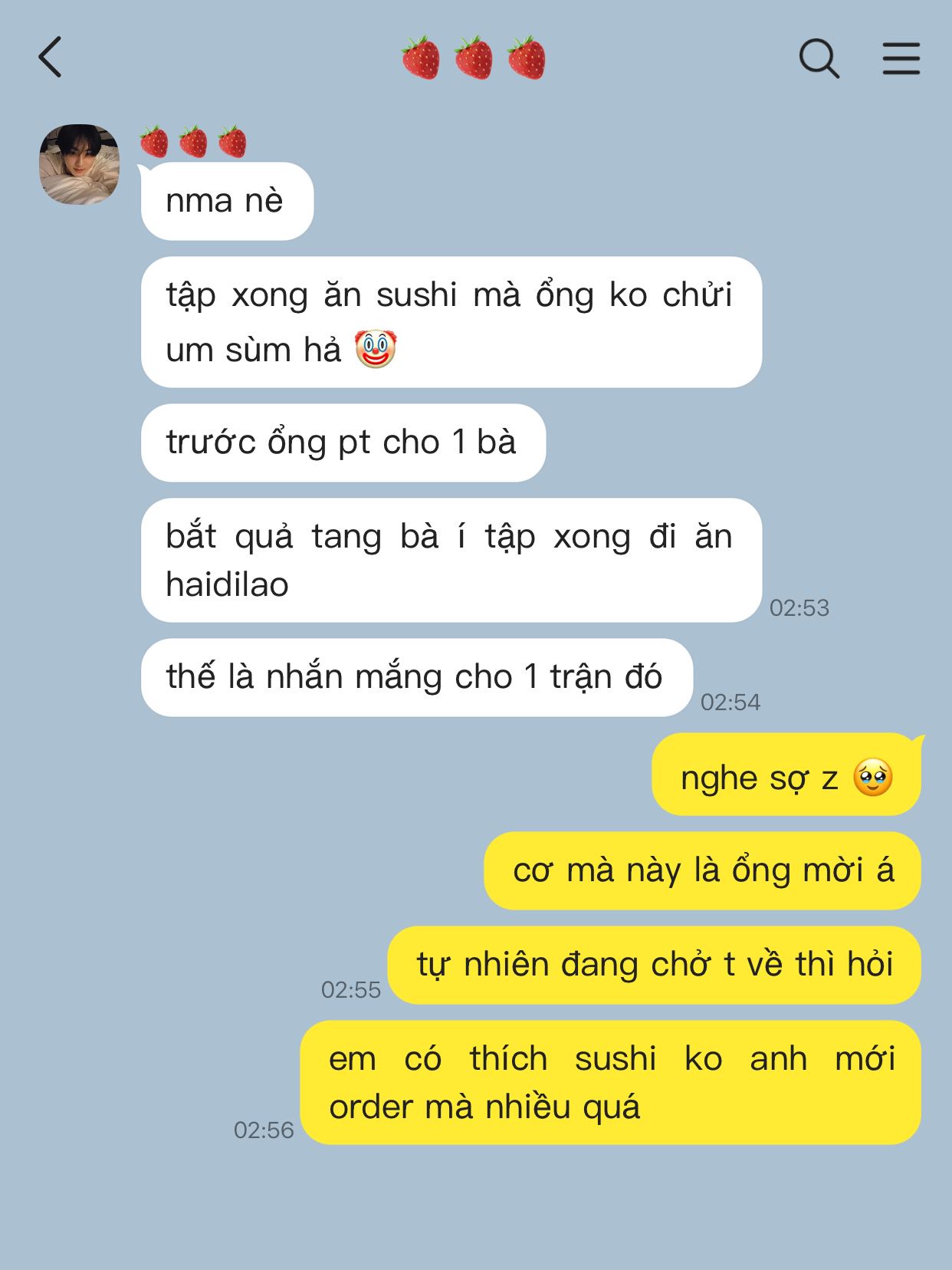The height and width of the screenshot is (1270, 952).
Task: Search within this chat
Action: point(819,58)
